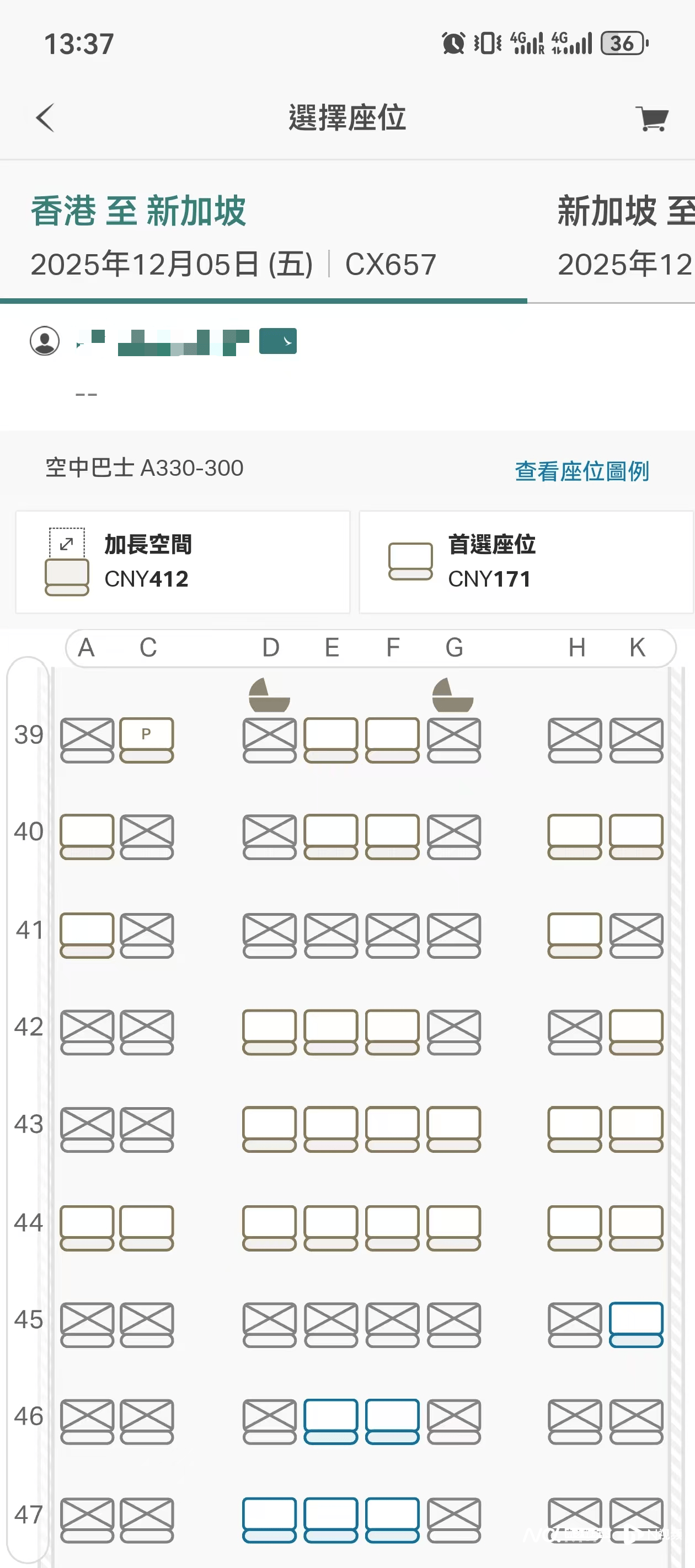Image resolution: width=695 pixels, height=1568 pixels.
Task: Select seat 41H
Action: tap(574, 935)
